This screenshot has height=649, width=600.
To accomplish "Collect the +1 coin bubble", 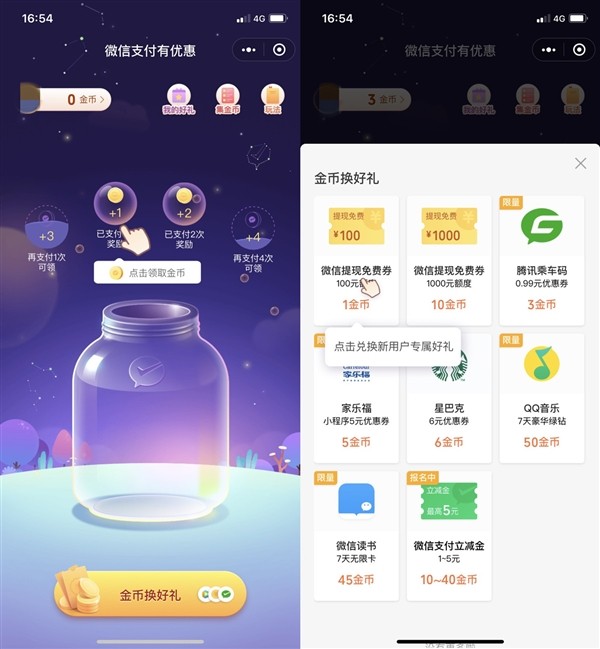I will pos(115,204).
